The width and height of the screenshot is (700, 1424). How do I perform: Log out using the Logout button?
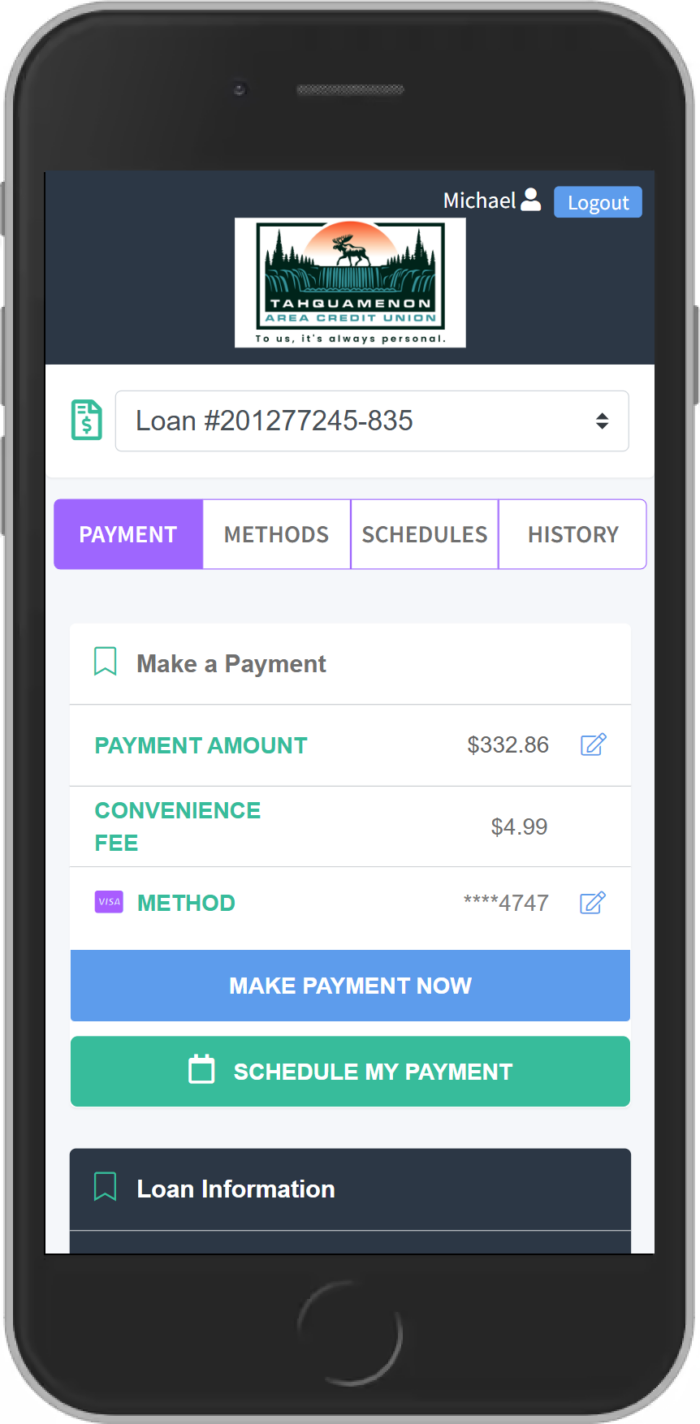(x=597, y=202)
